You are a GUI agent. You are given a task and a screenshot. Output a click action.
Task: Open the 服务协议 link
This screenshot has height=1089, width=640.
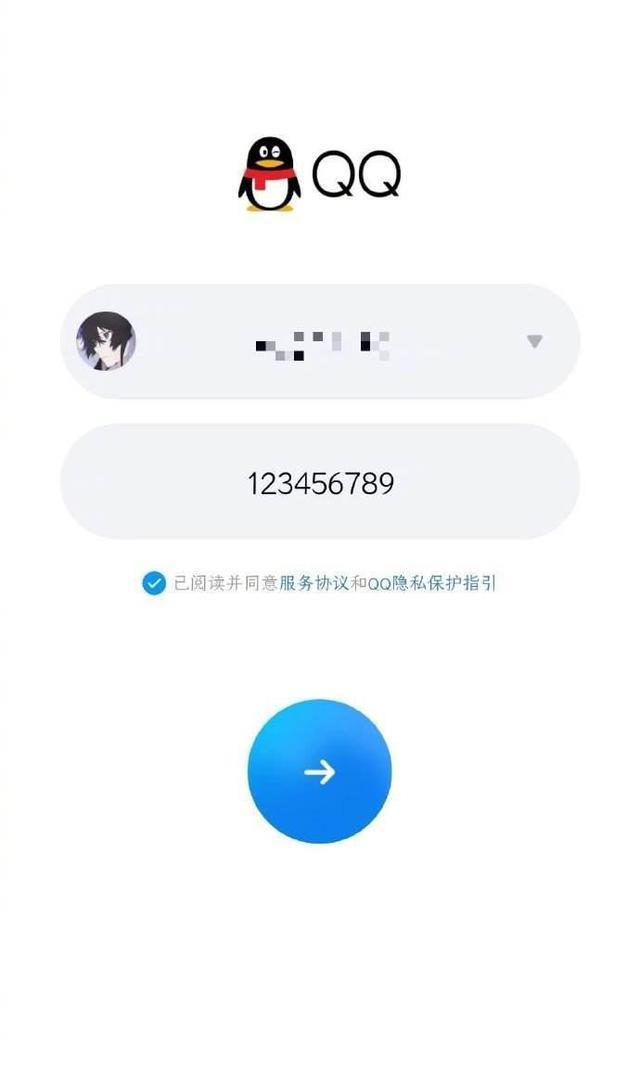(x=314, y=583)
